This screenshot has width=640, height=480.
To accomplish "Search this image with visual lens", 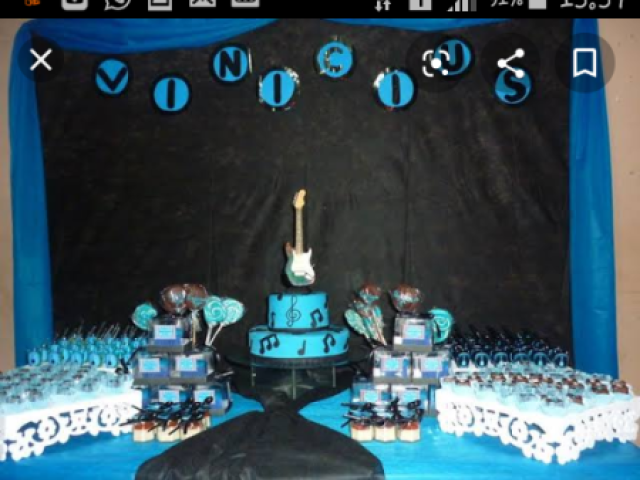I will (437, 63).
